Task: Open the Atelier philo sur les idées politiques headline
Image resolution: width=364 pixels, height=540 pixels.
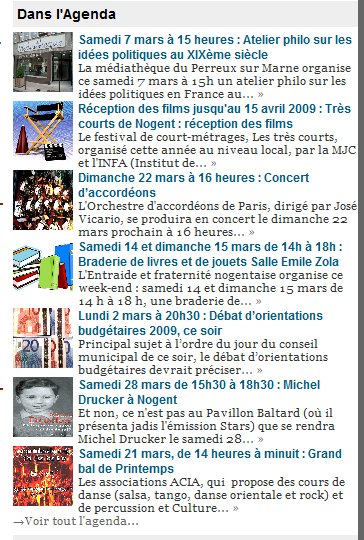Action: [215, 47]
